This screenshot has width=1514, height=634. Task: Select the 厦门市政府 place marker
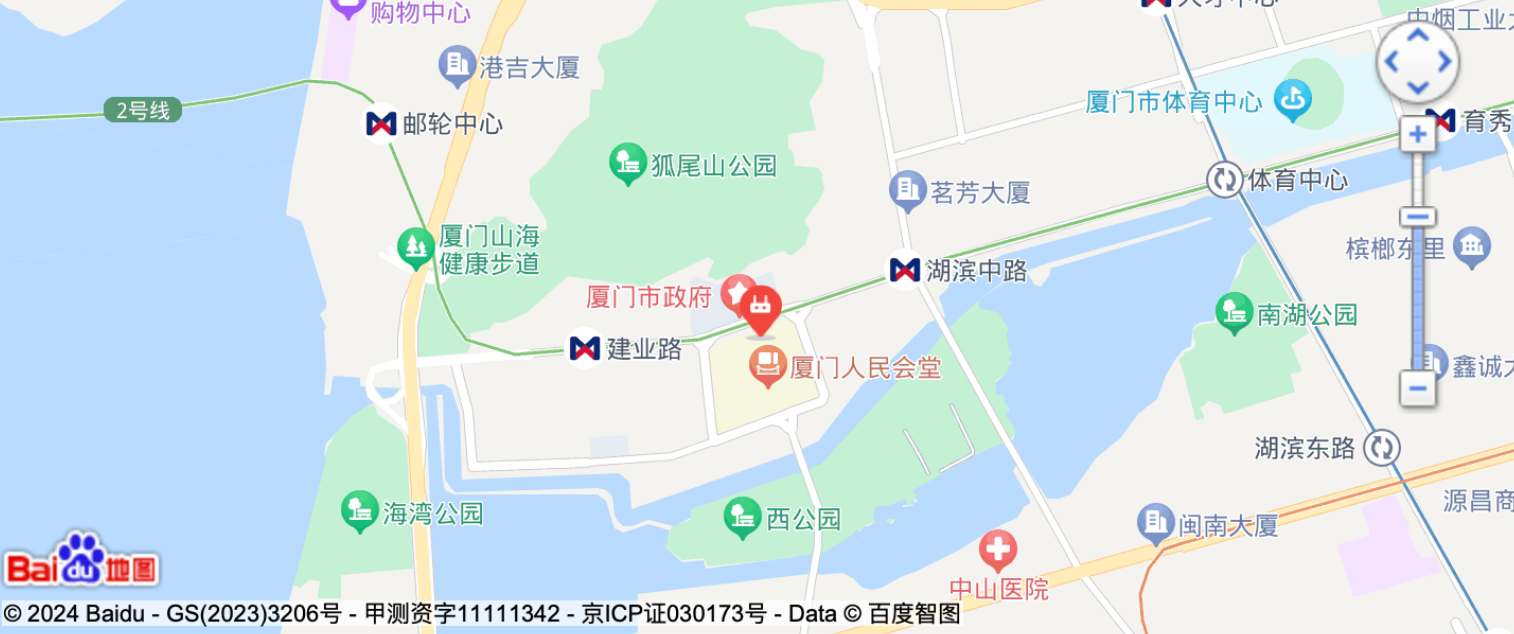[x=738, y=292]
